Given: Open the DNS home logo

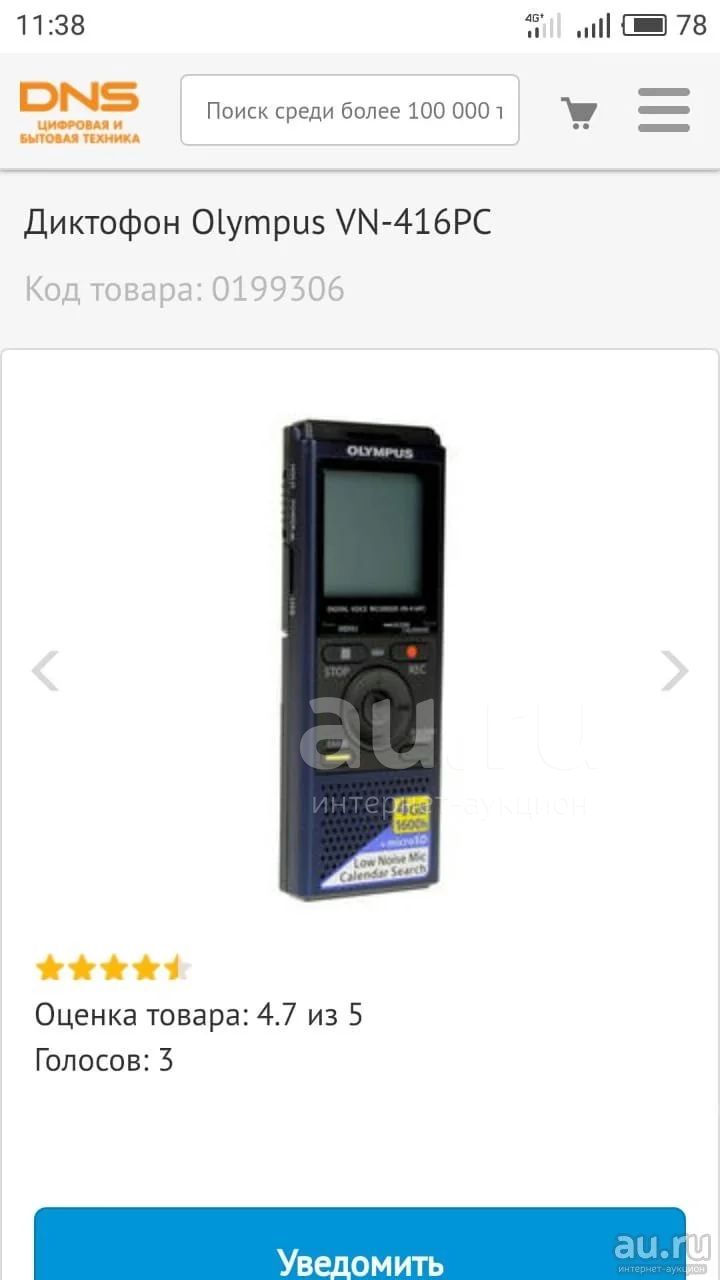Looking at the screenshot, I should 80,112.
